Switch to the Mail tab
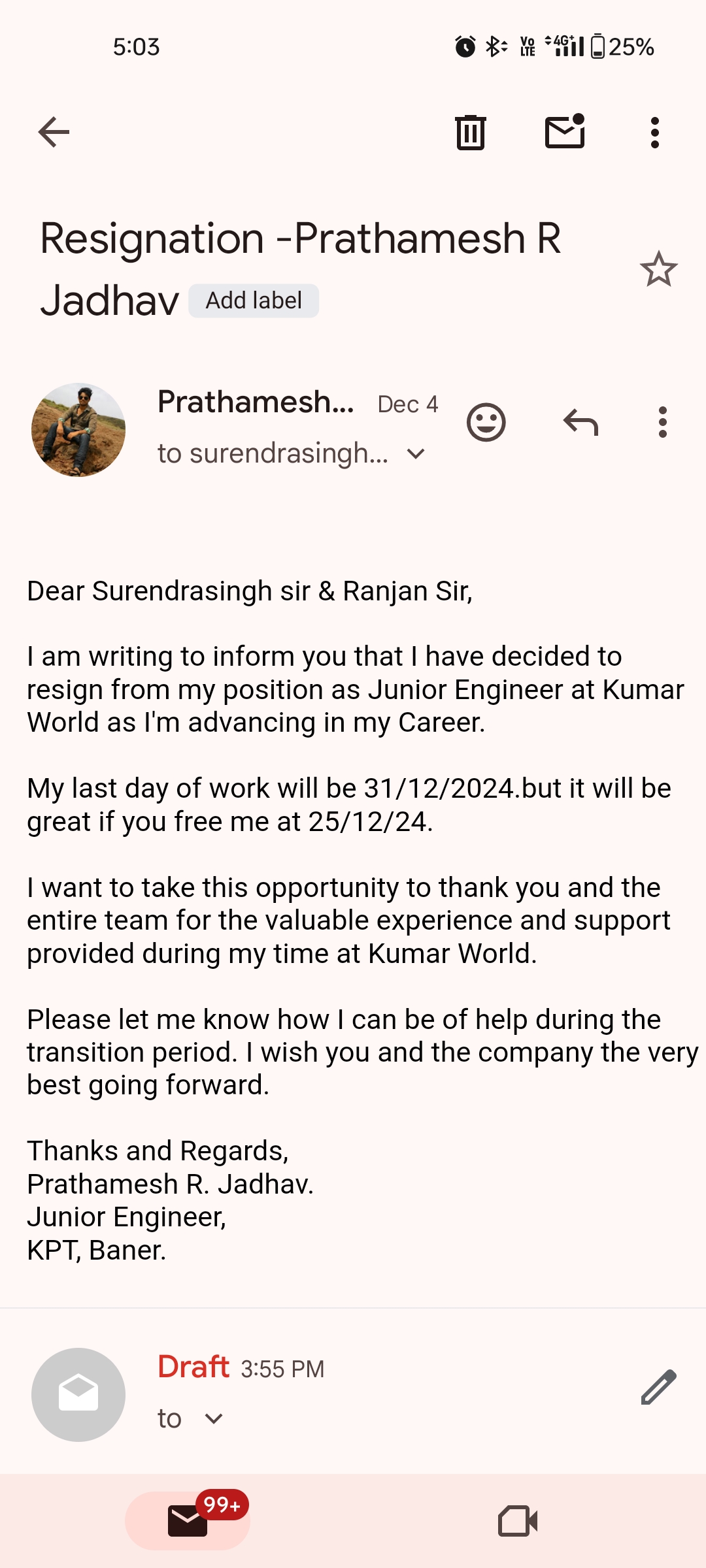Screen dimensions: 706x1568 [x=188, y=1520]
